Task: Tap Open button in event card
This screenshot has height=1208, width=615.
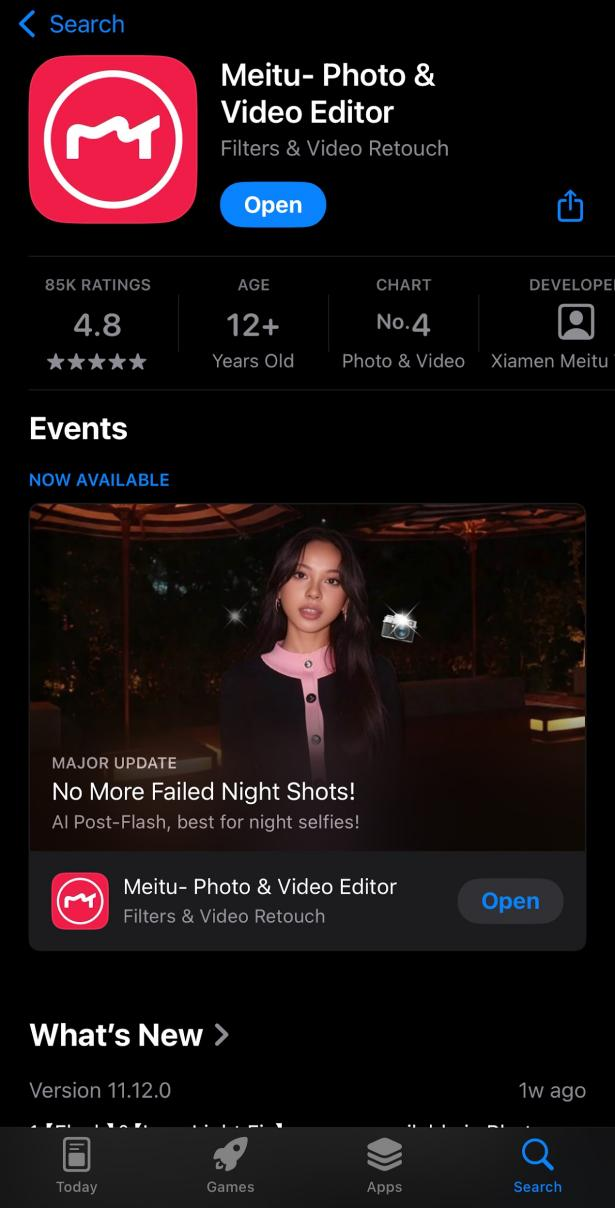Action: coord(510,901)
